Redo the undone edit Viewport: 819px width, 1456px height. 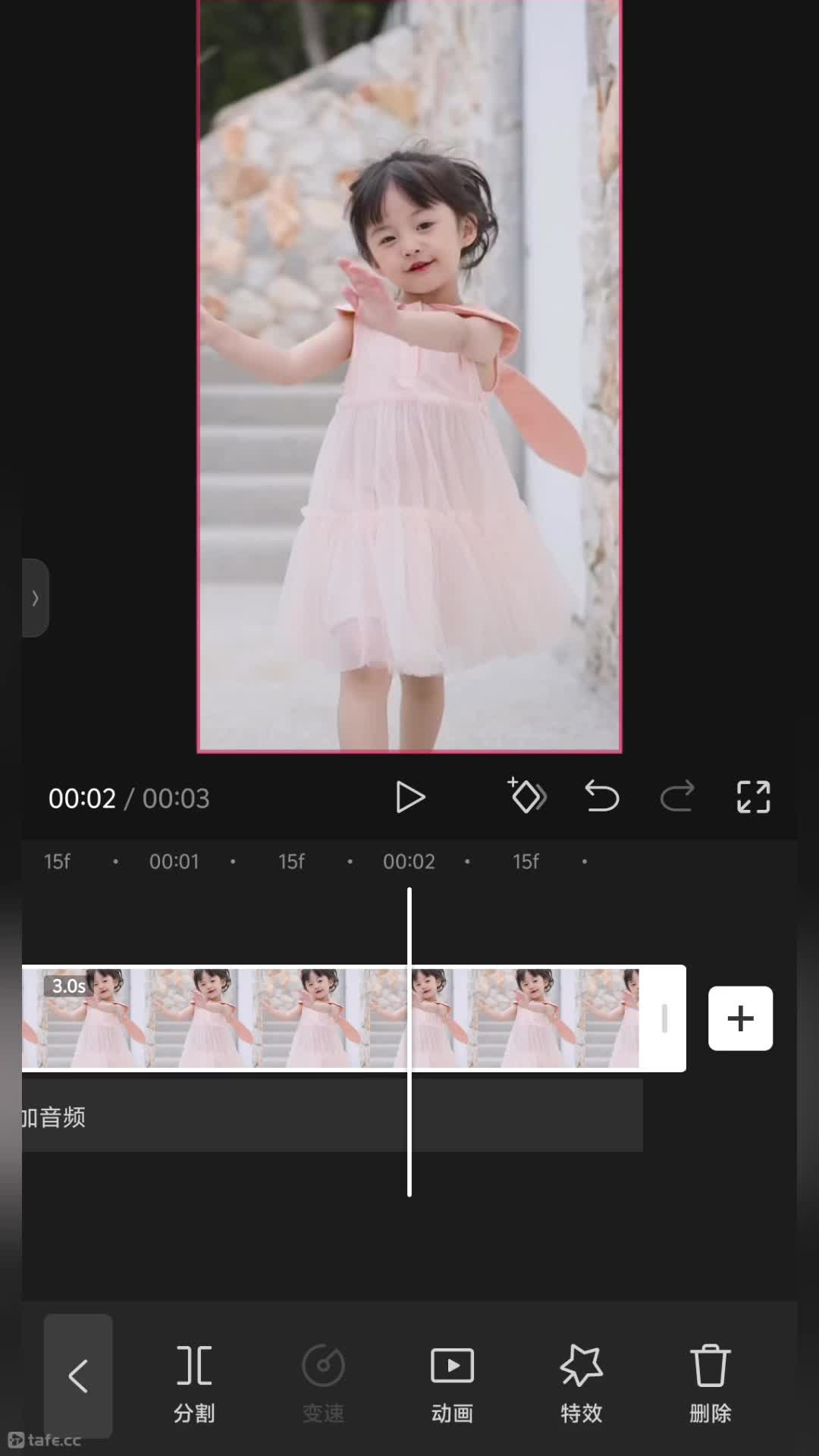[x=676, y=797]
